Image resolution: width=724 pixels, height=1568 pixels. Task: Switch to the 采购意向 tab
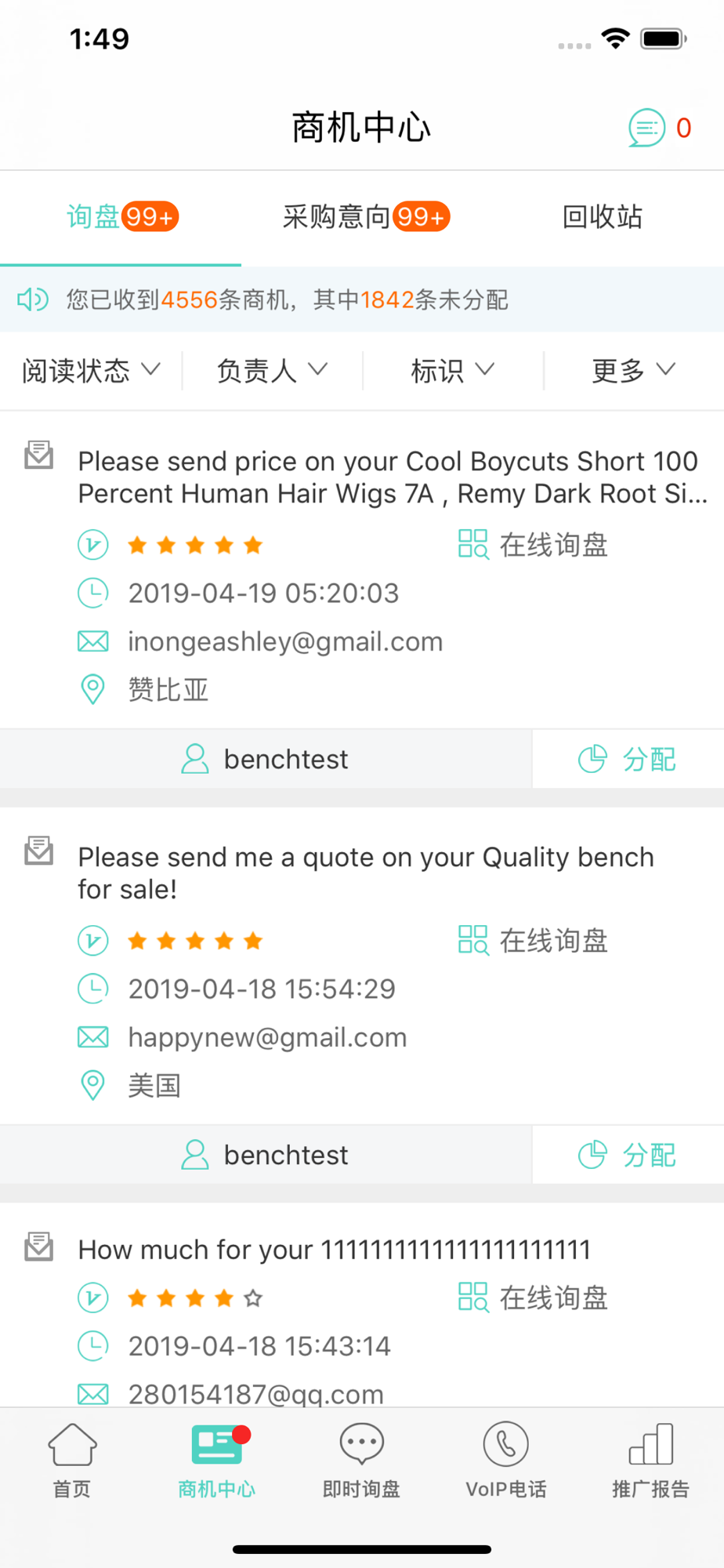[x=365, y=217]
